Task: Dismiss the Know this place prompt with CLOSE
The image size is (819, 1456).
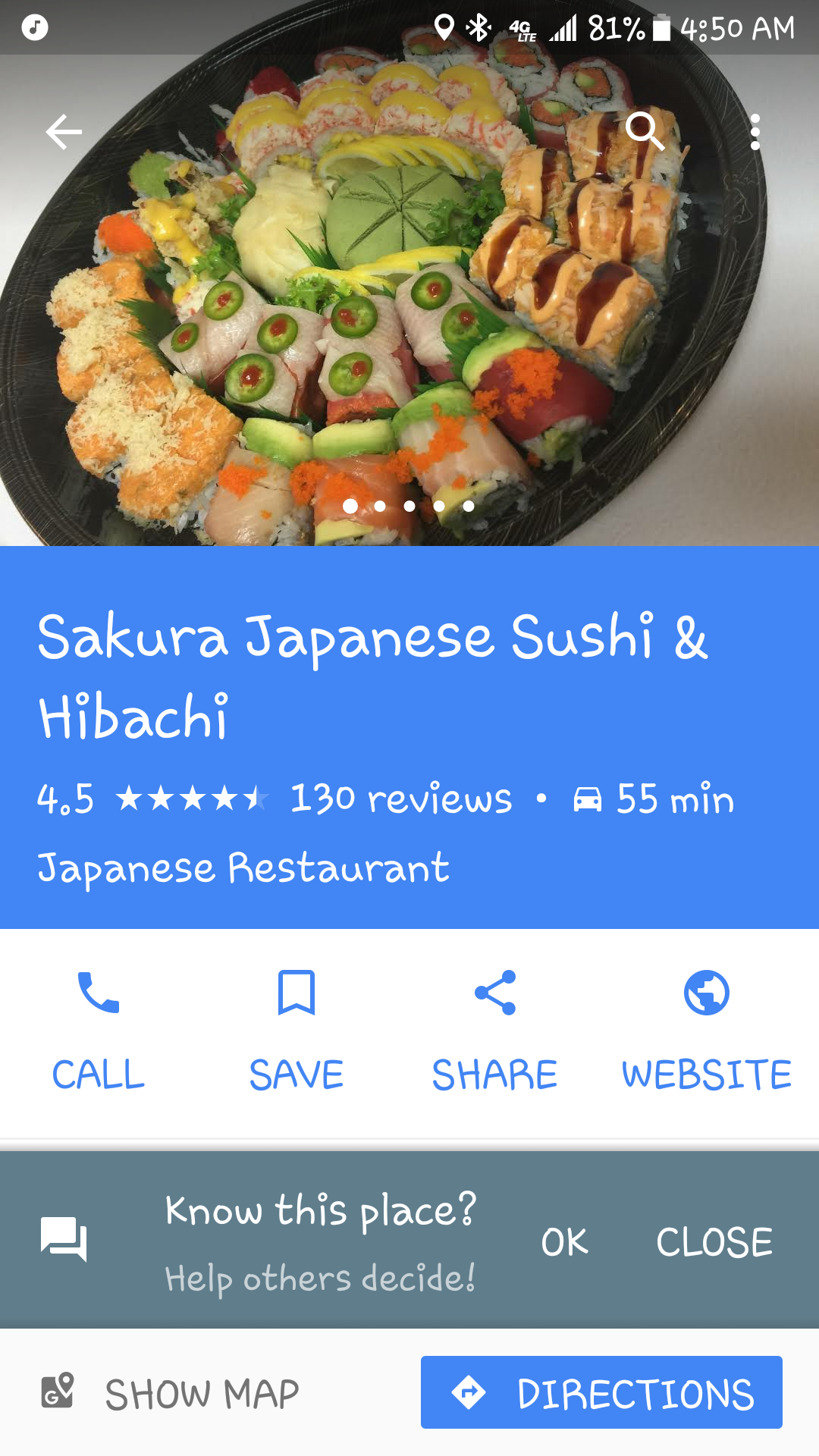Action: click(714, 1241)
